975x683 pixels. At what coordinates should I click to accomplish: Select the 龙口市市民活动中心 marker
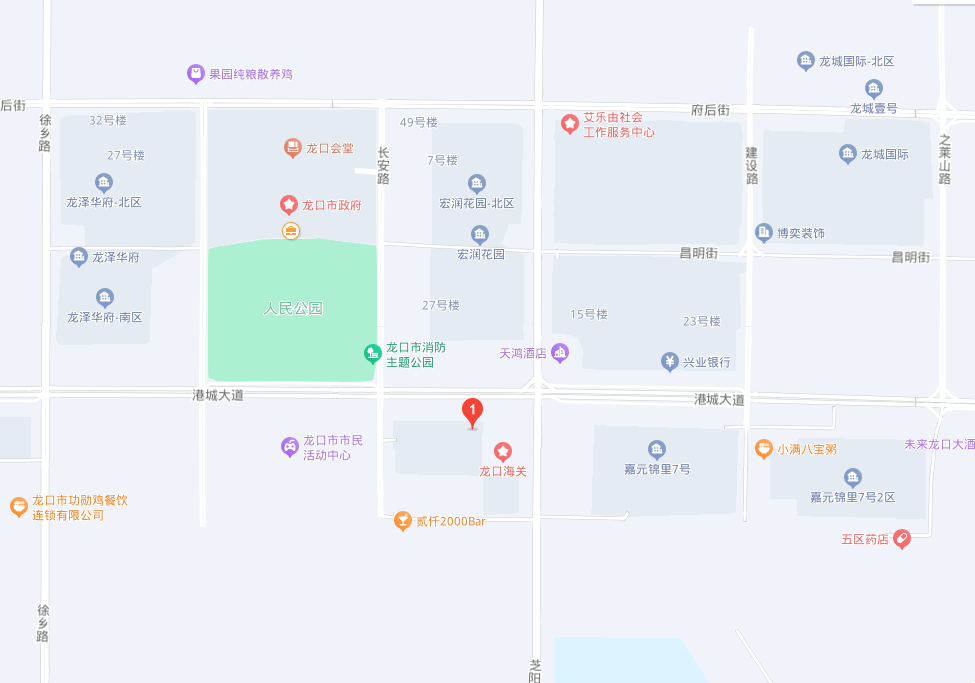pos(289,447)
